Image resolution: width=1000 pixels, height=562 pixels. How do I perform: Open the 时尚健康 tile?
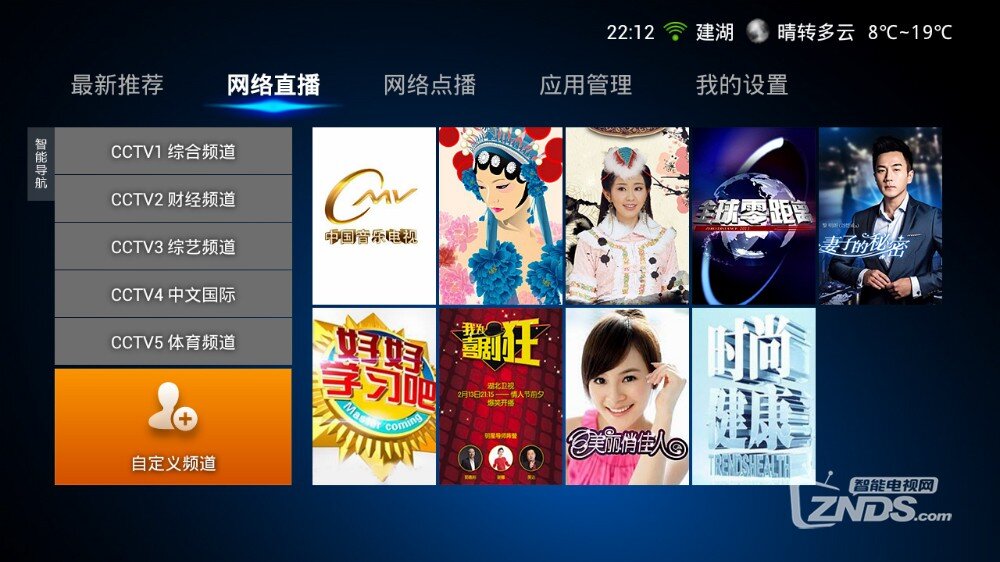click(753, 397)
